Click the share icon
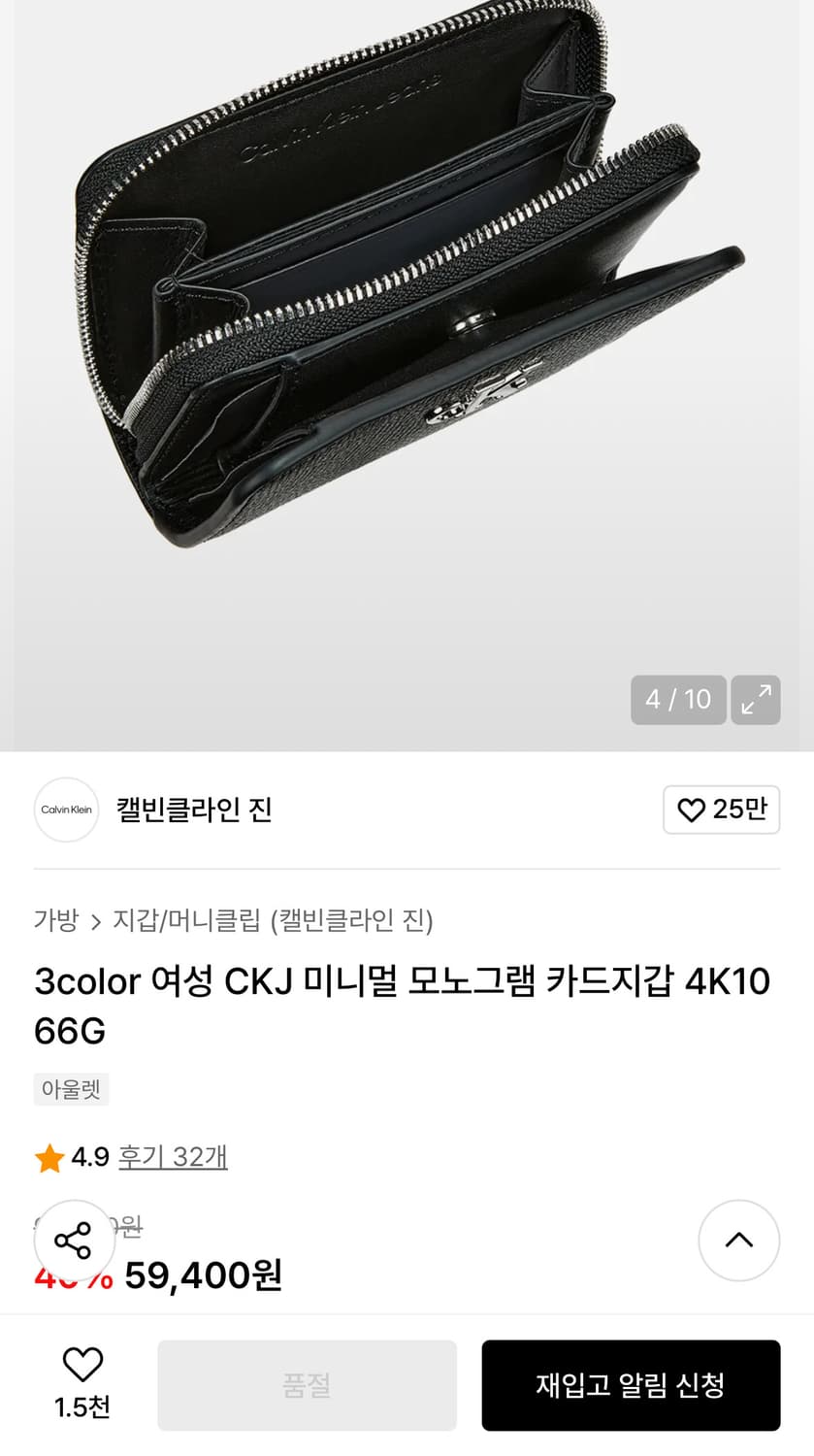814x1456 pixels. pos(75,1240)
